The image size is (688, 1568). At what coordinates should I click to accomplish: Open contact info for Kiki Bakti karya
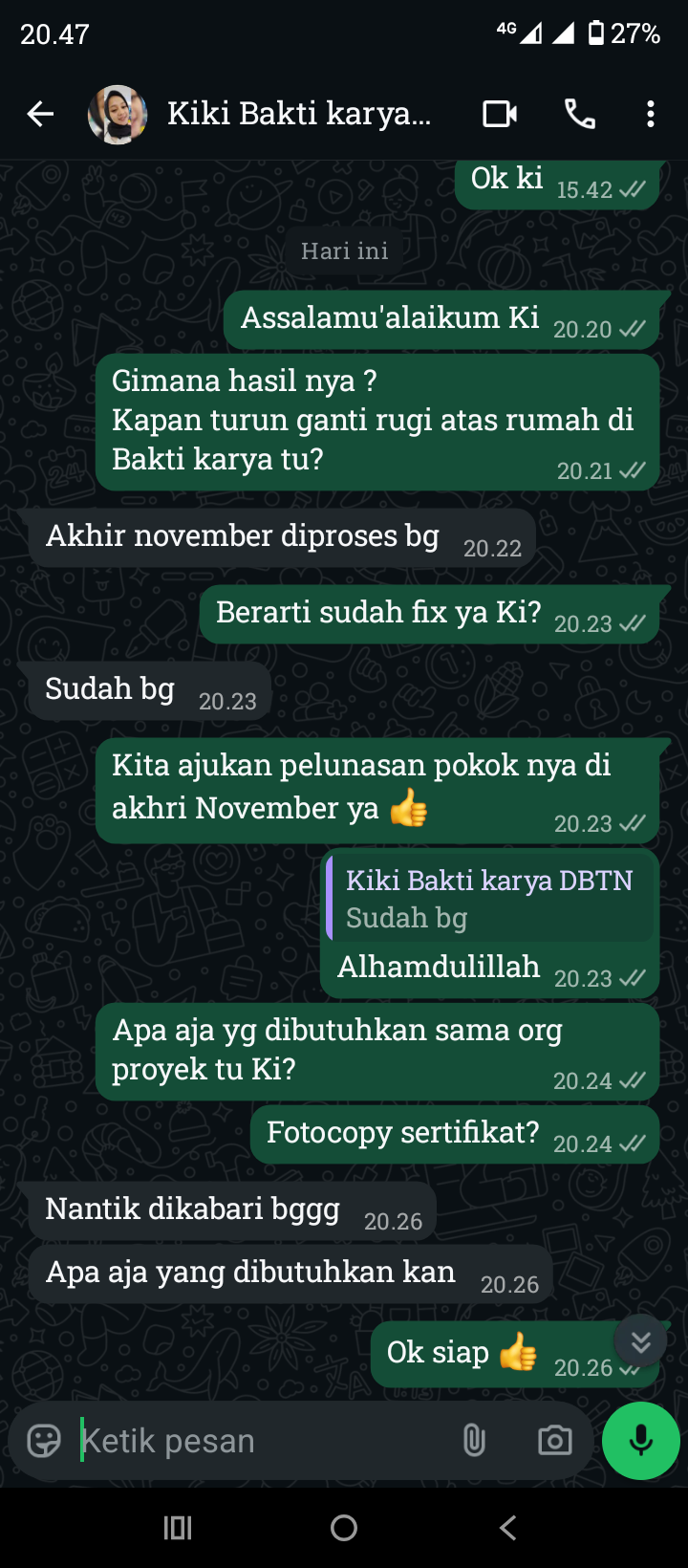pos(299,114)
